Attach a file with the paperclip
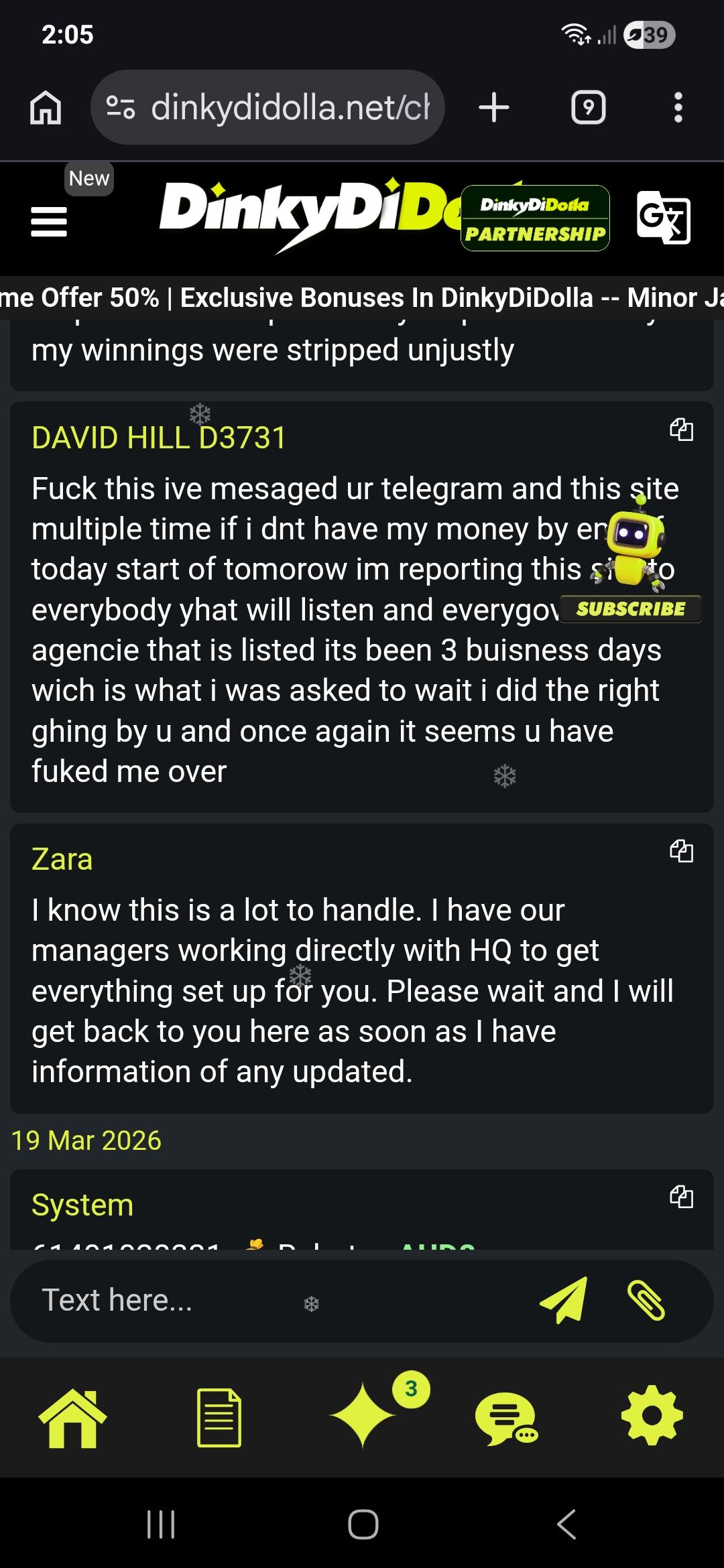724x1568 pixels. [646, 1300]
